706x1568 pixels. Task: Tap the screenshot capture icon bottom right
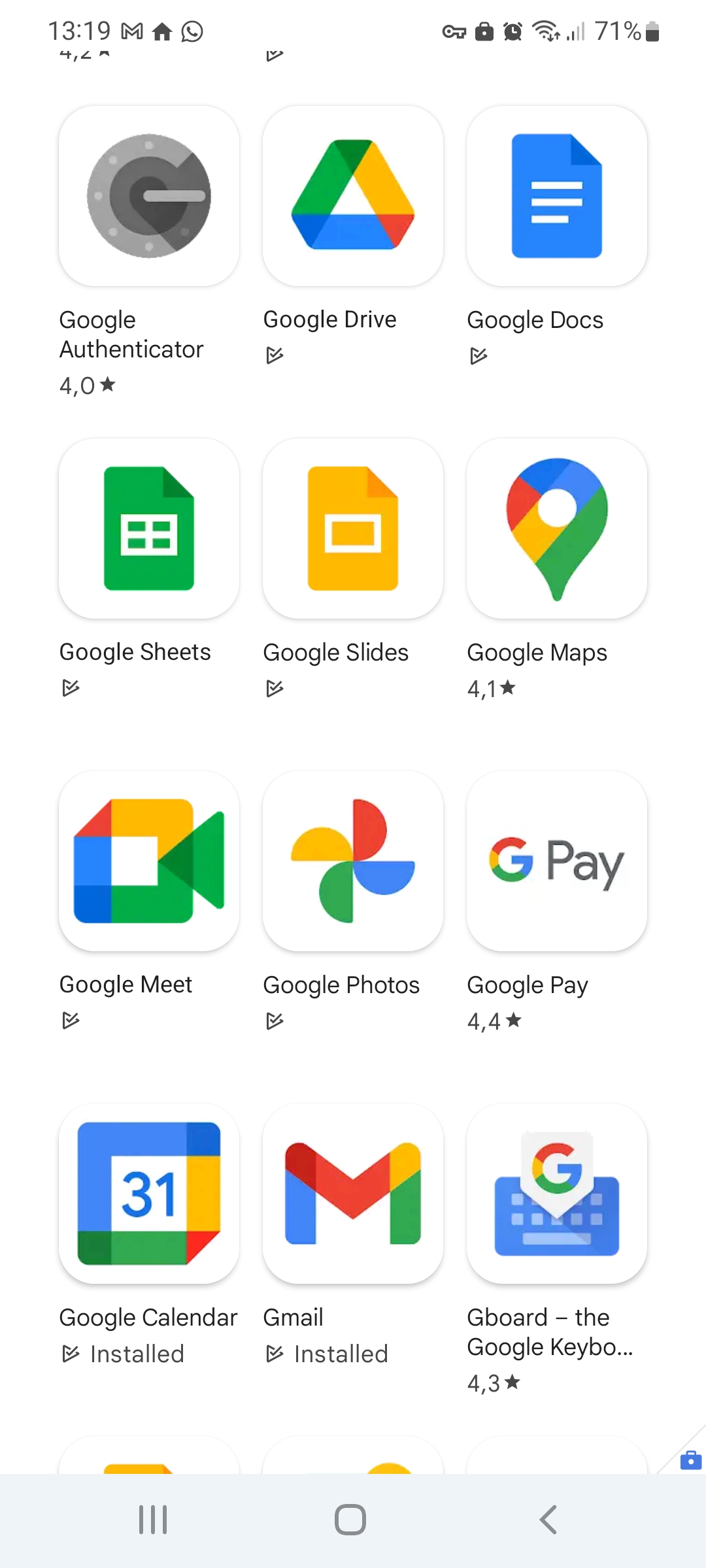pos(690,1460)
